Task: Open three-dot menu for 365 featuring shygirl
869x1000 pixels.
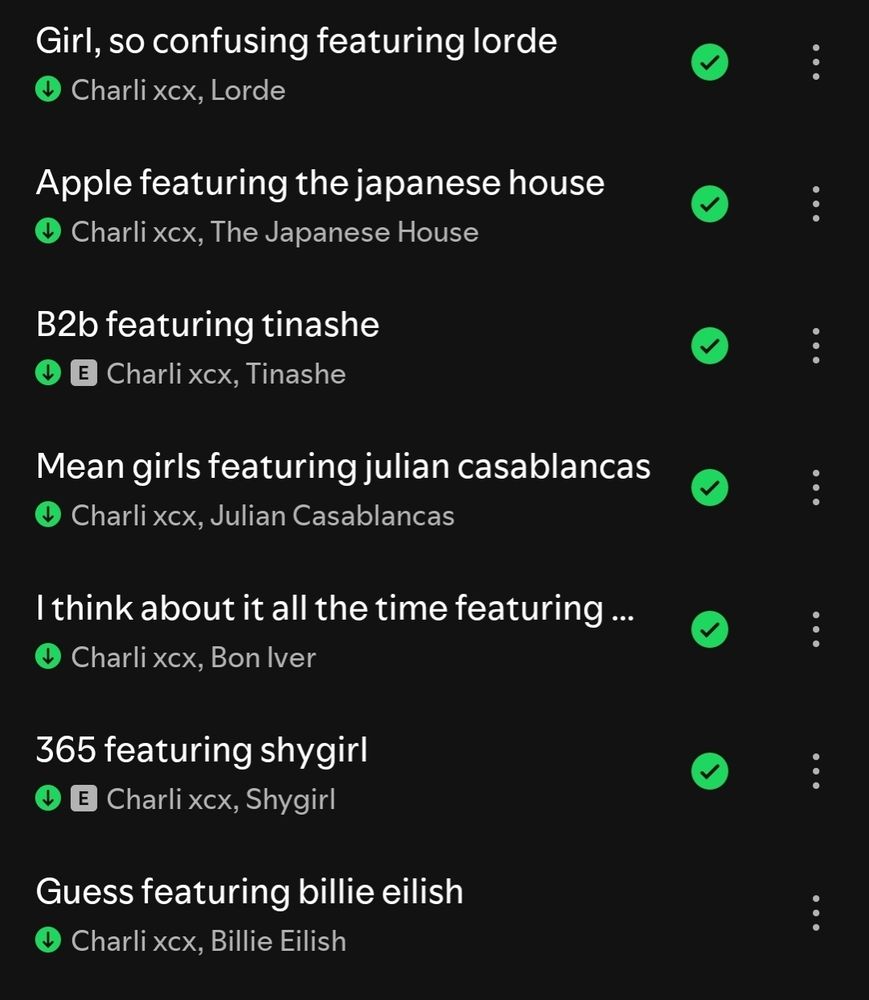Action: point(815,771)
